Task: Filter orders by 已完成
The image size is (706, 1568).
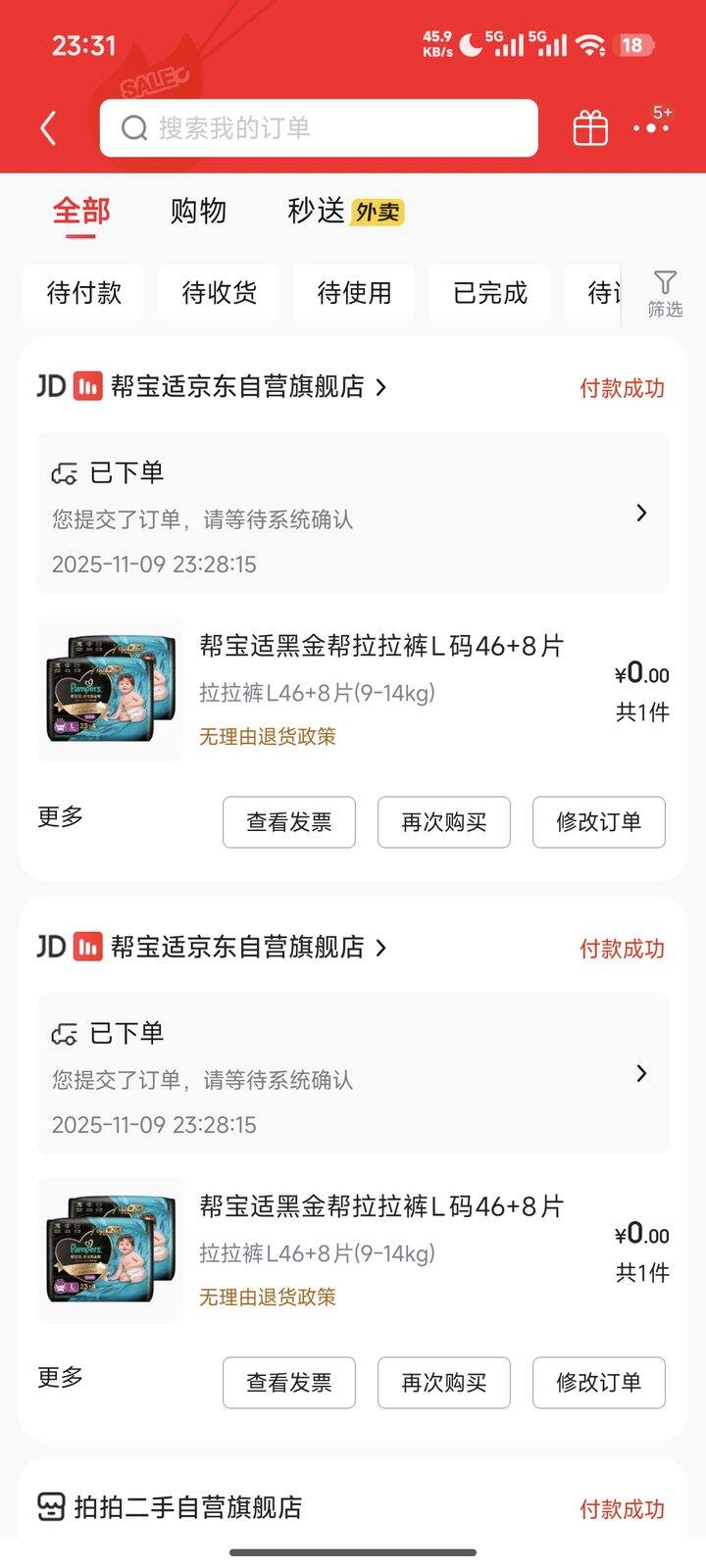Action: click(489, 292)
